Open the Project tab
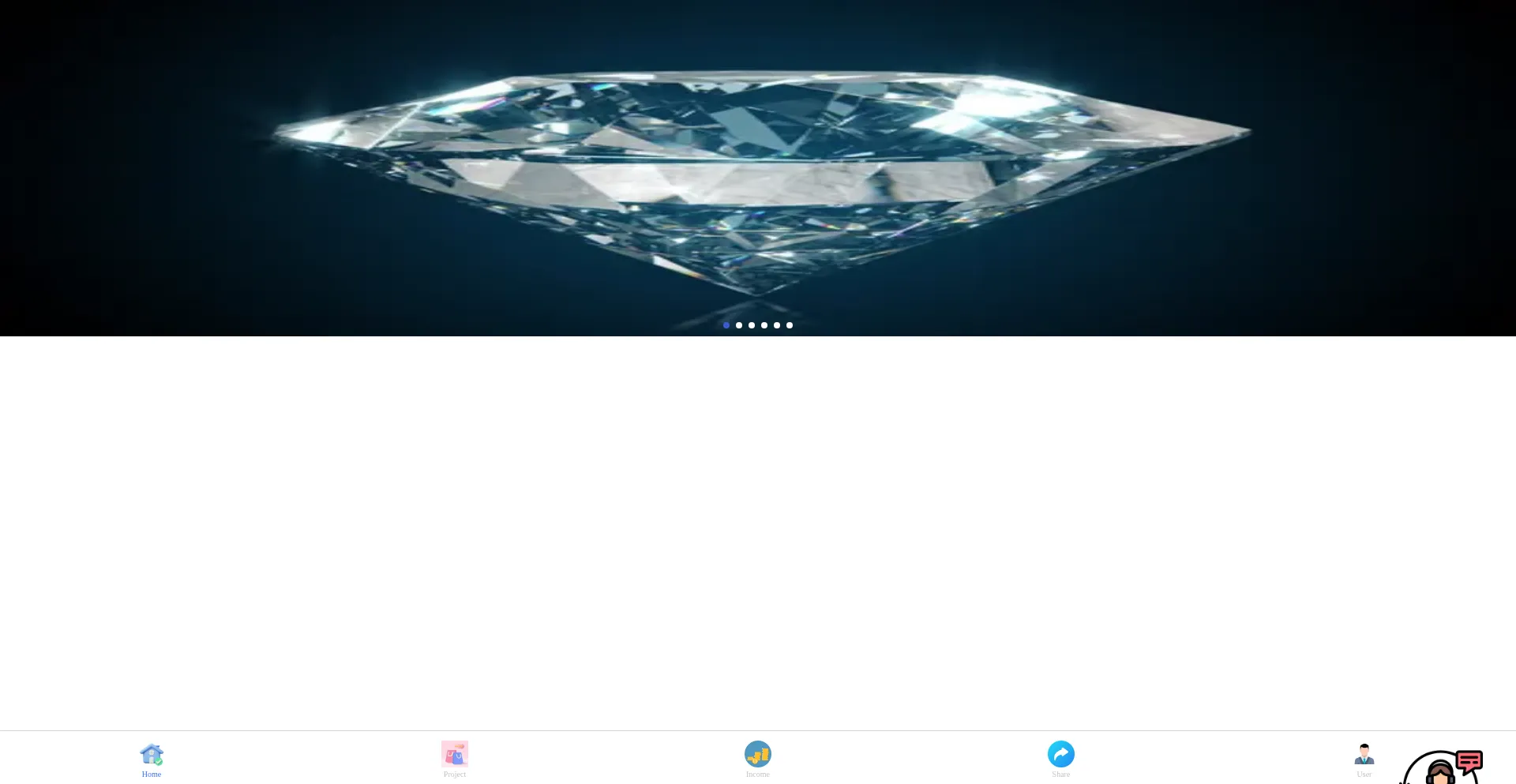The height and width of the screenshot is (784, 1516). [455, 760]
